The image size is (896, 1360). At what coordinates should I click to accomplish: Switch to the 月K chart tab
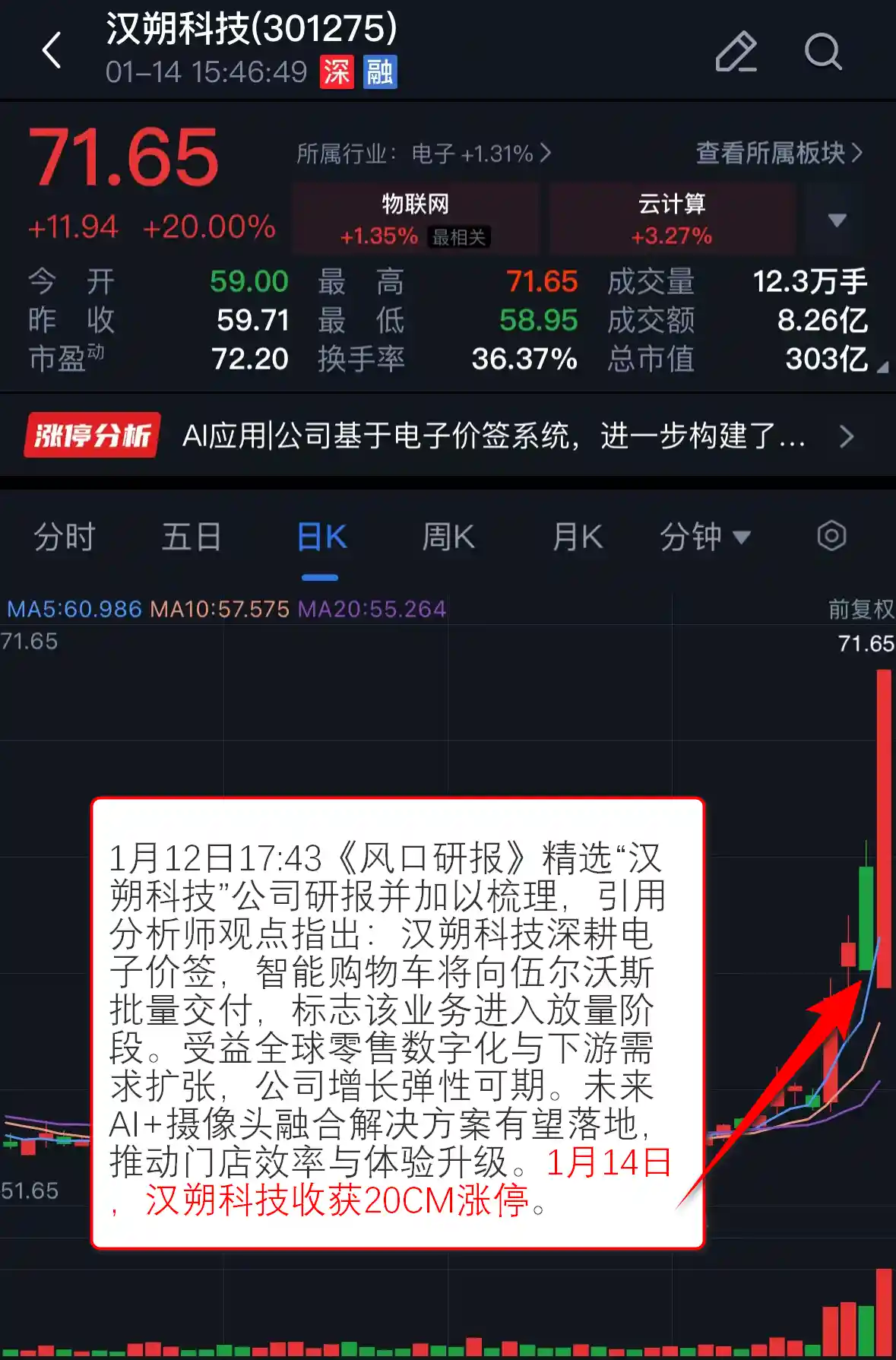(576, 536)
